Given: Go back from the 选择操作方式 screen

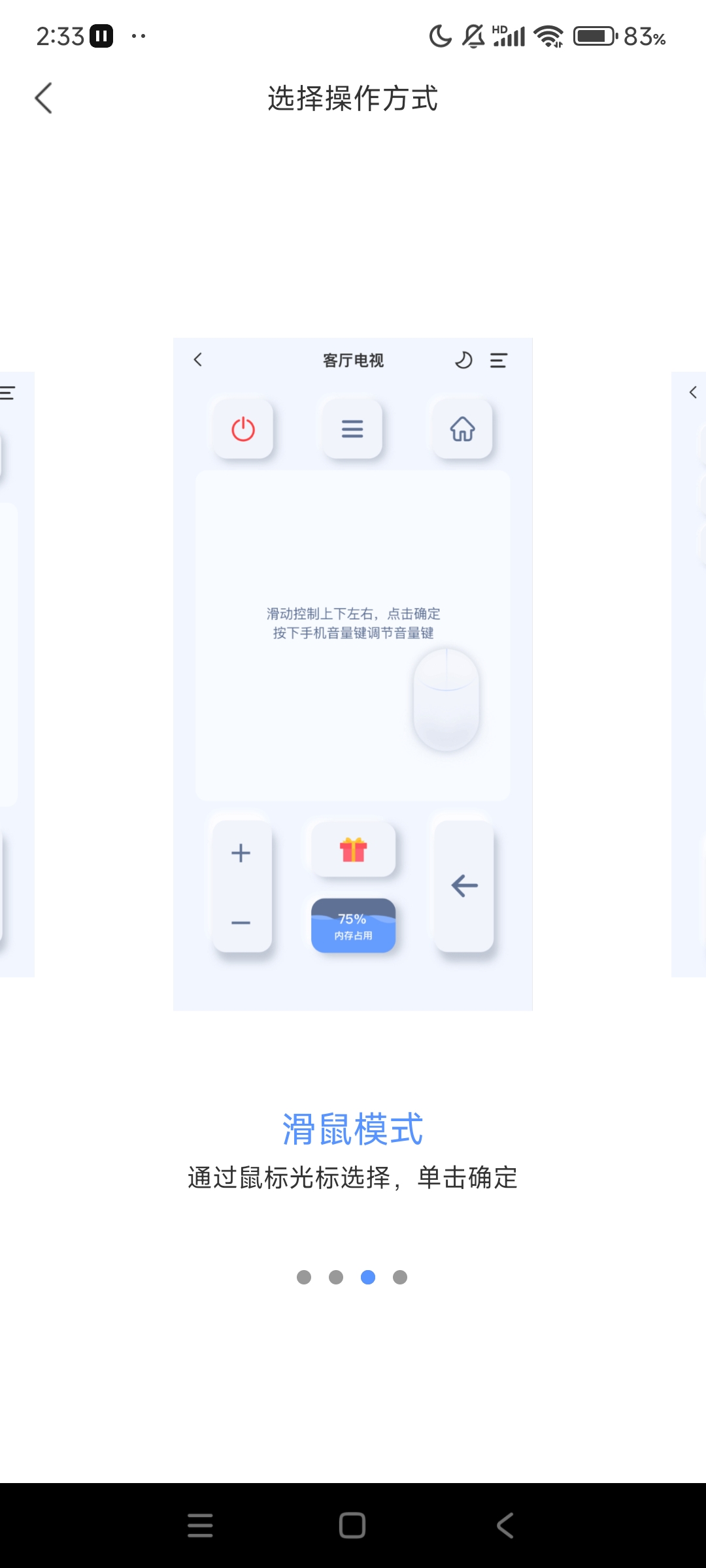Looking at the screenshot, I should 43,99.
